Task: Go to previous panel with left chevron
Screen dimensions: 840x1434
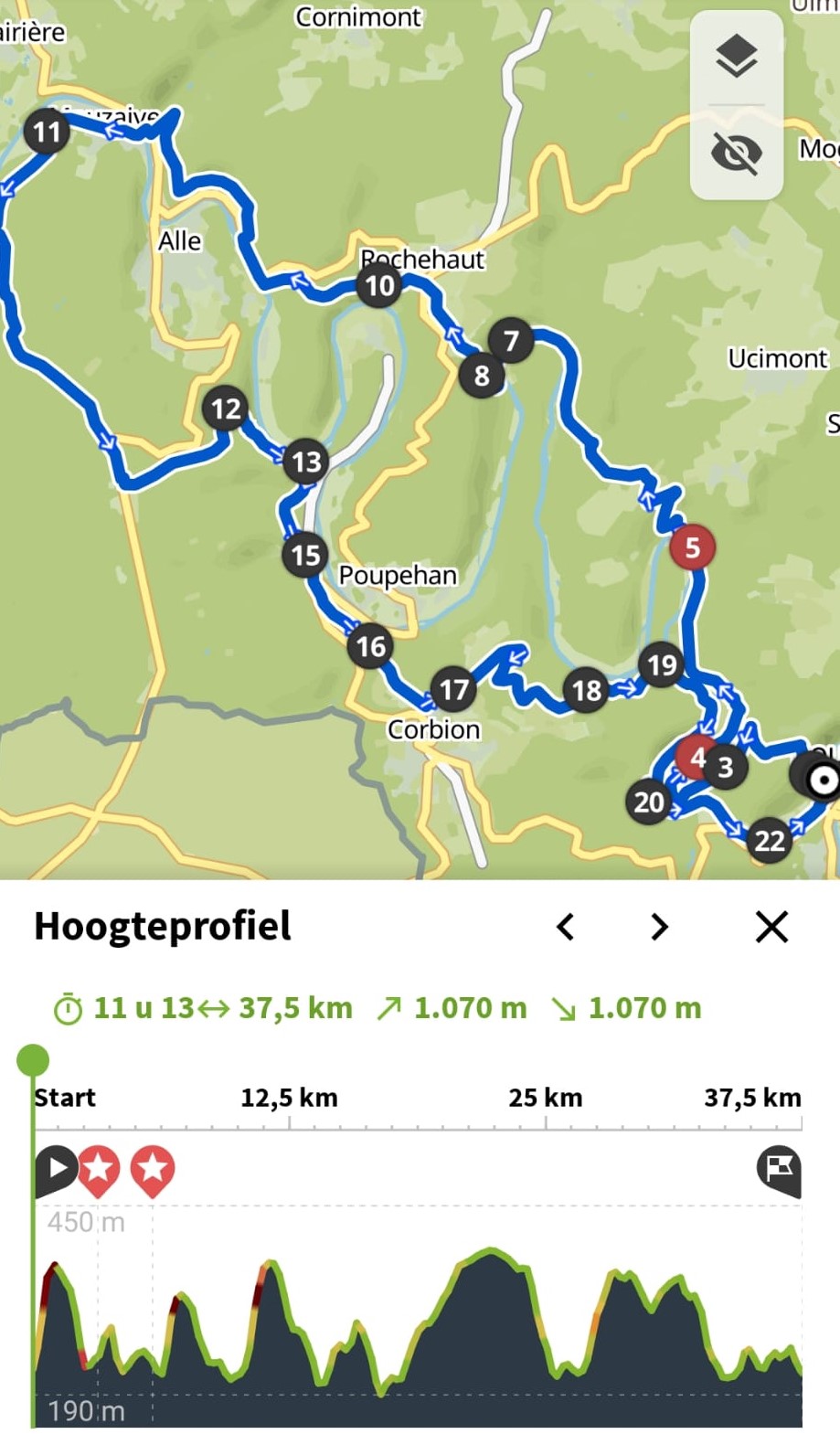Action: [x=566, y=927]
